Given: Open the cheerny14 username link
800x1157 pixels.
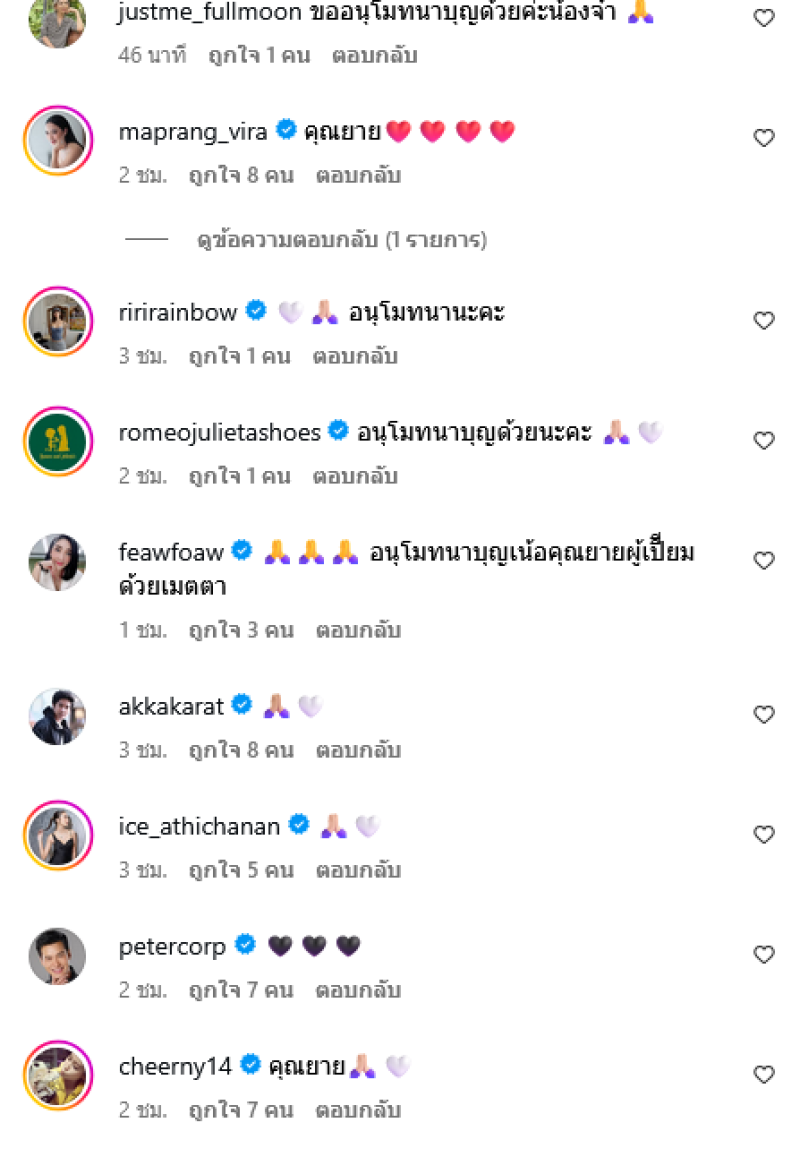Looking at the screenshot, I should click(x=175, y=1067).
